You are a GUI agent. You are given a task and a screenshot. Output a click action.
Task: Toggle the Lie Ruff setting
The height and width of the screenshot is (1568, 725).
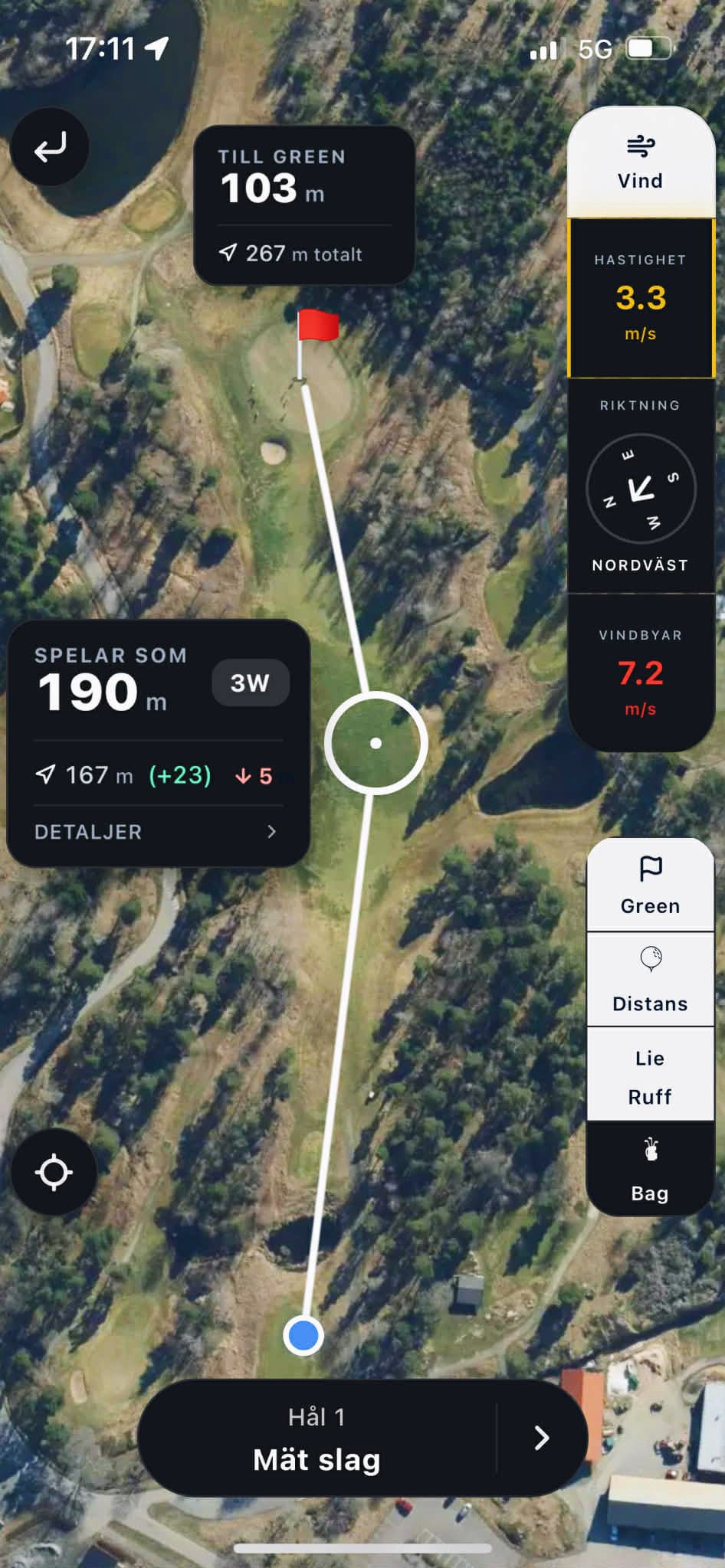649,1075
